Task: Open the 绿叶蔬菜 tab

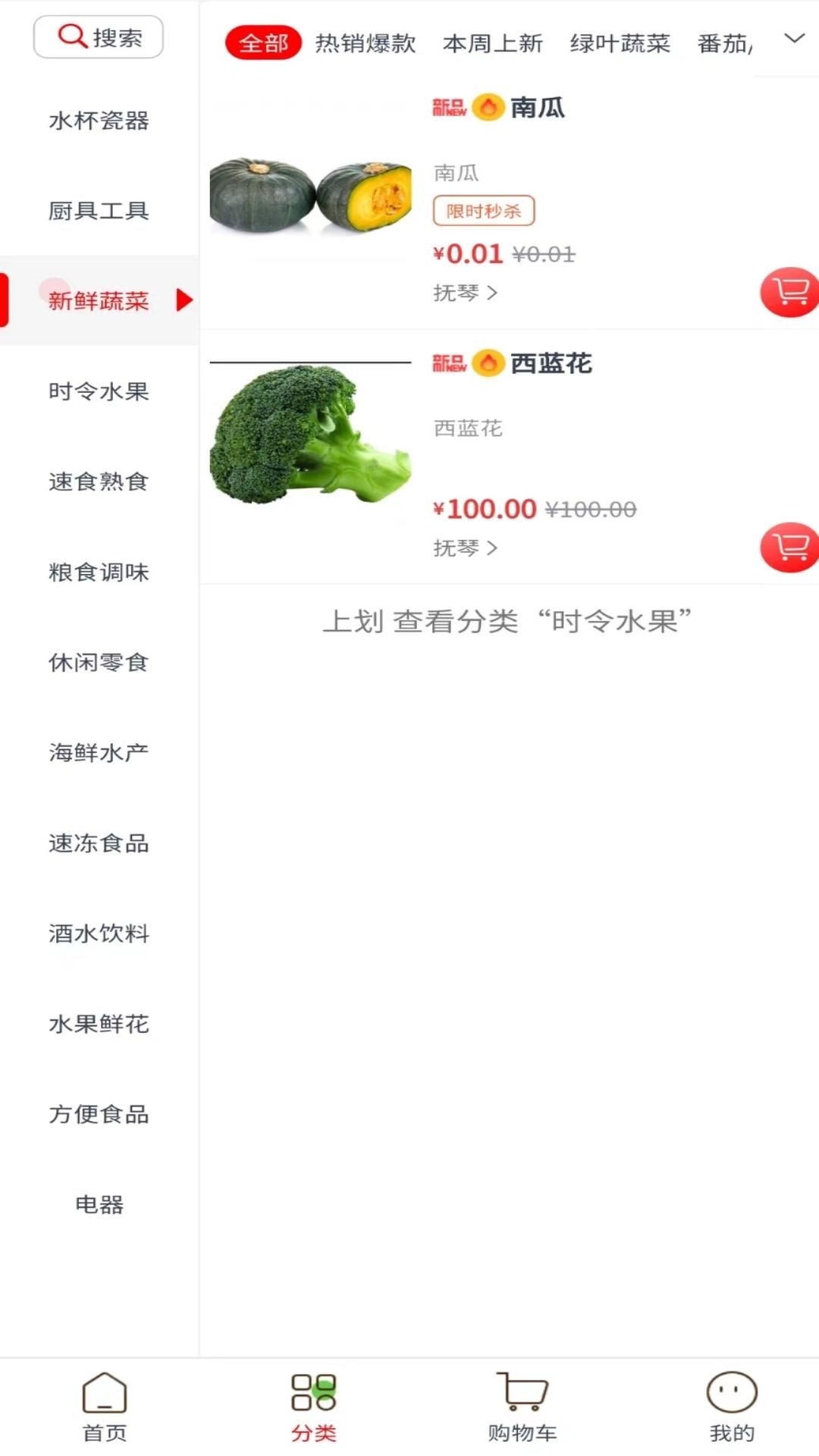Action: (x=619, y=43)
